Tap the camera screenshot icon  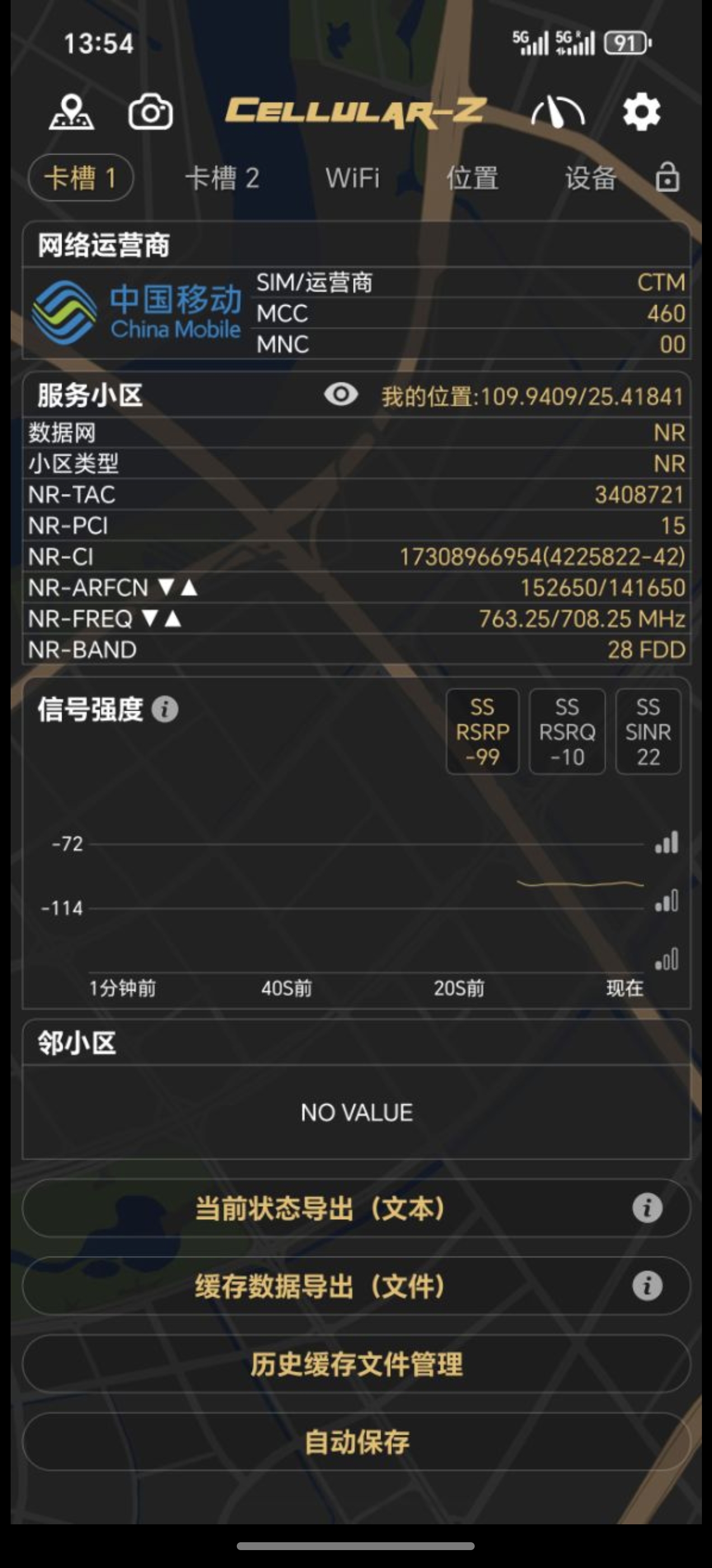[x=151, y=113]
